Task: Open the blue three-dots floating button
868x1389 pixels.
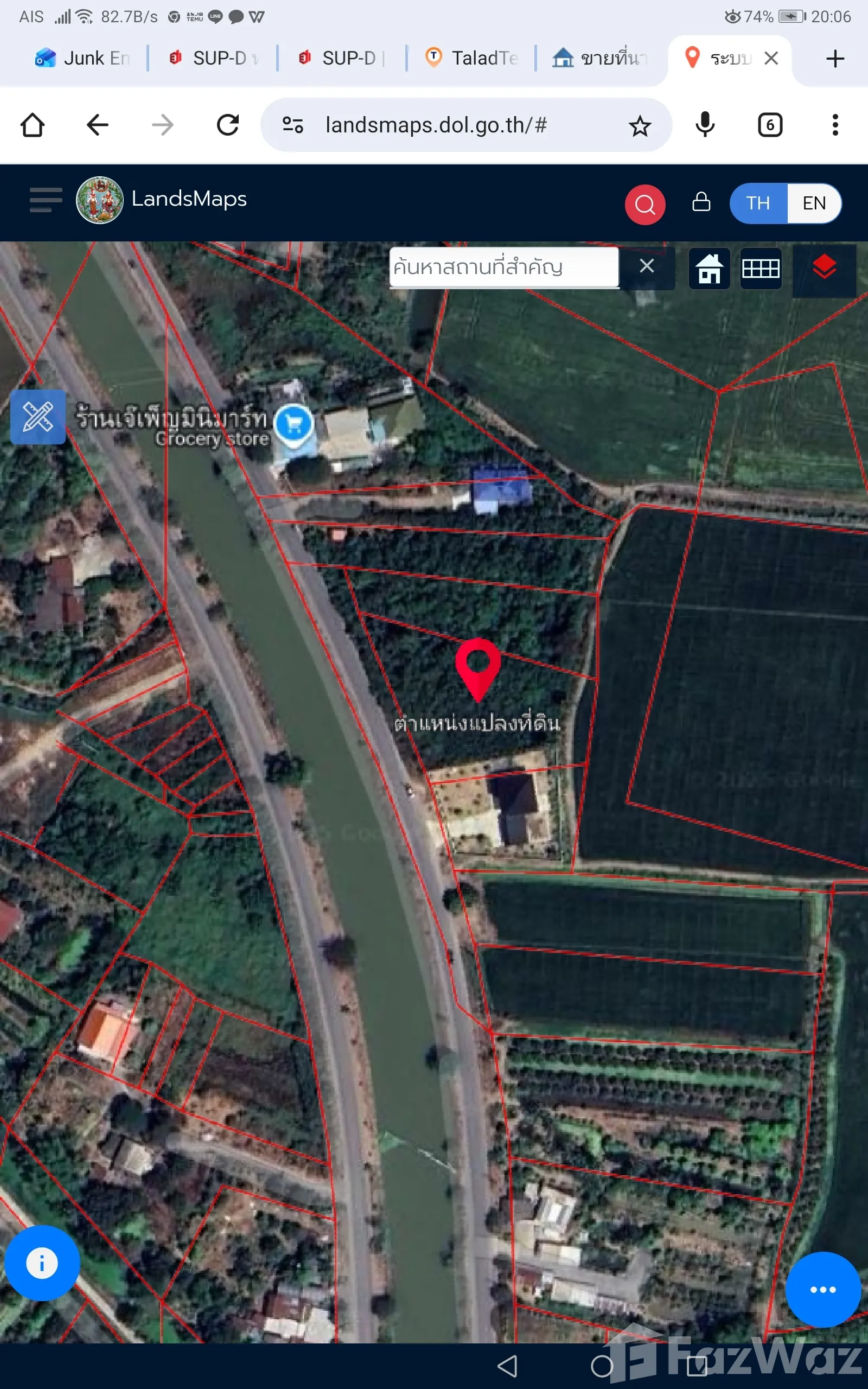Action: pyautogui.click(x=822, y=1289)
